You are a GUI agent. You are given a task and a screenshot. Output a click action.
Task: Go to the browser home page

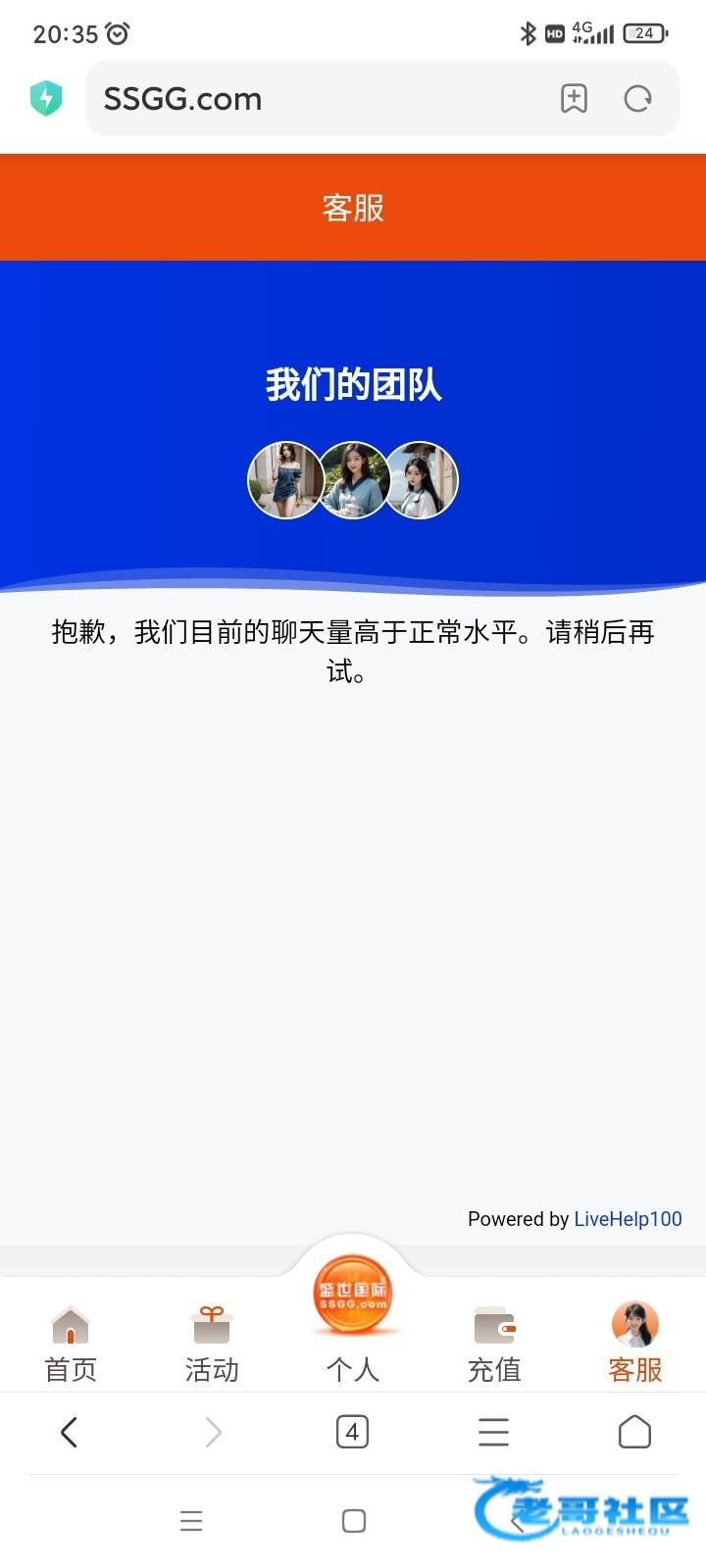[x=634, y=1433]
